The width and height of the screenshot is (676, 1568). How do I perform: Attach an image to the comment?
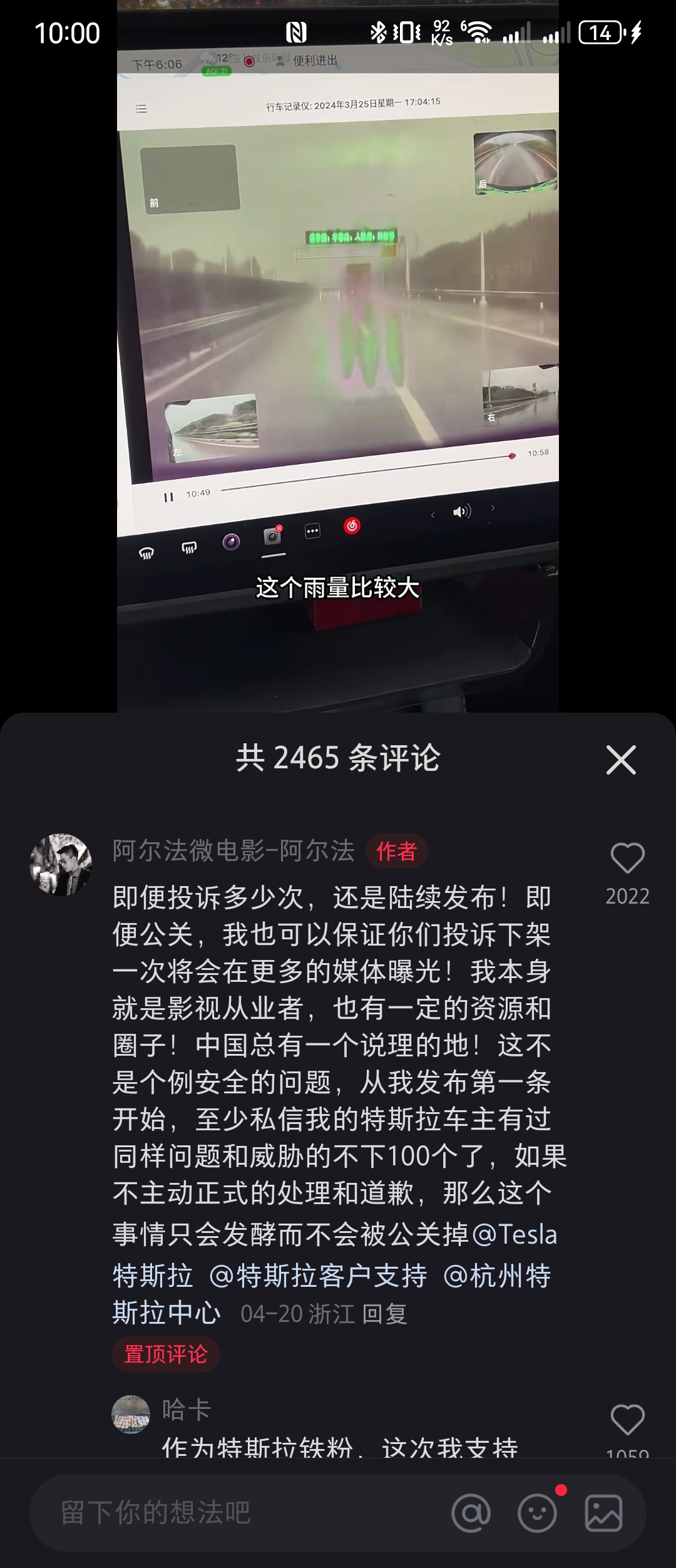point(603,1514)
